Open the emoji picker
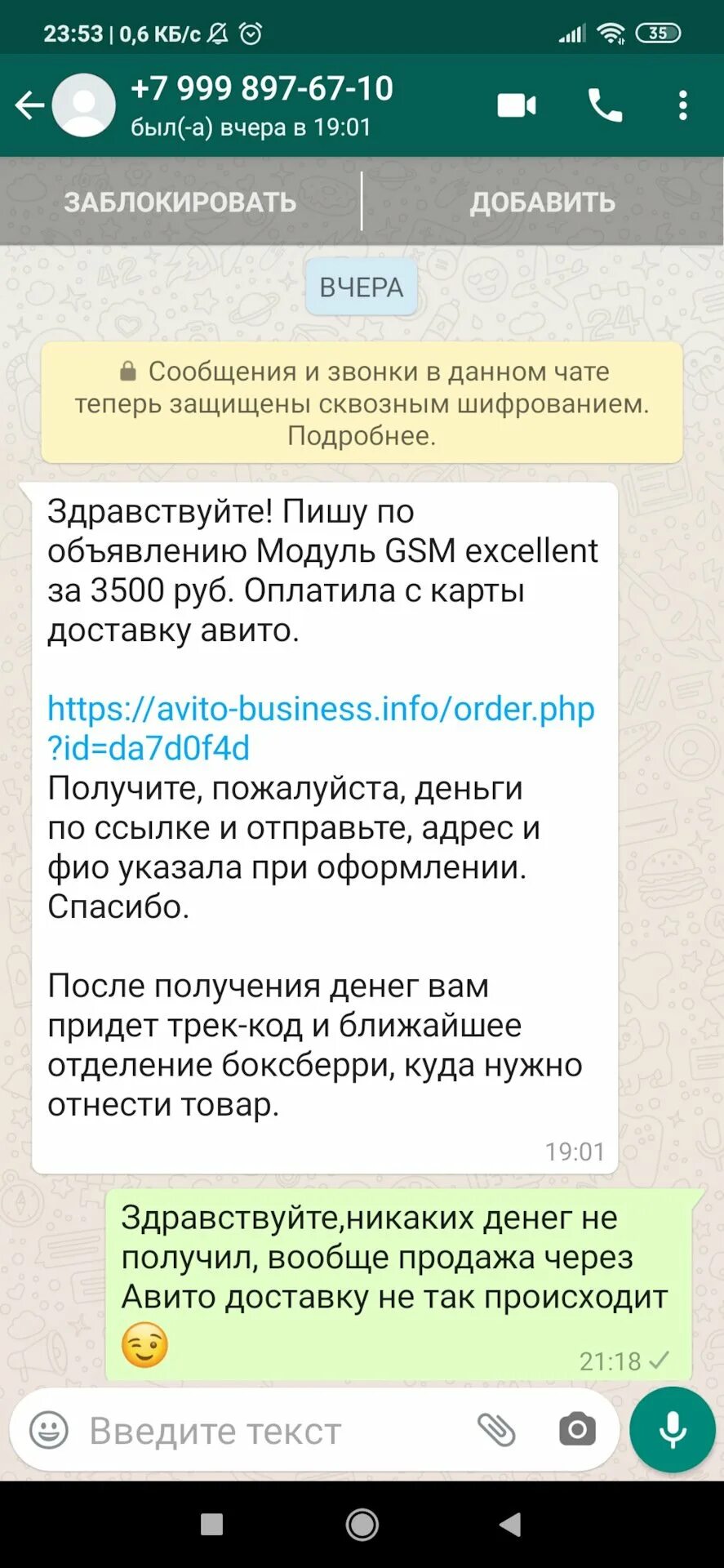Image resolution: width=724 pixels, height=1568 pixels. click(49, 1430)
